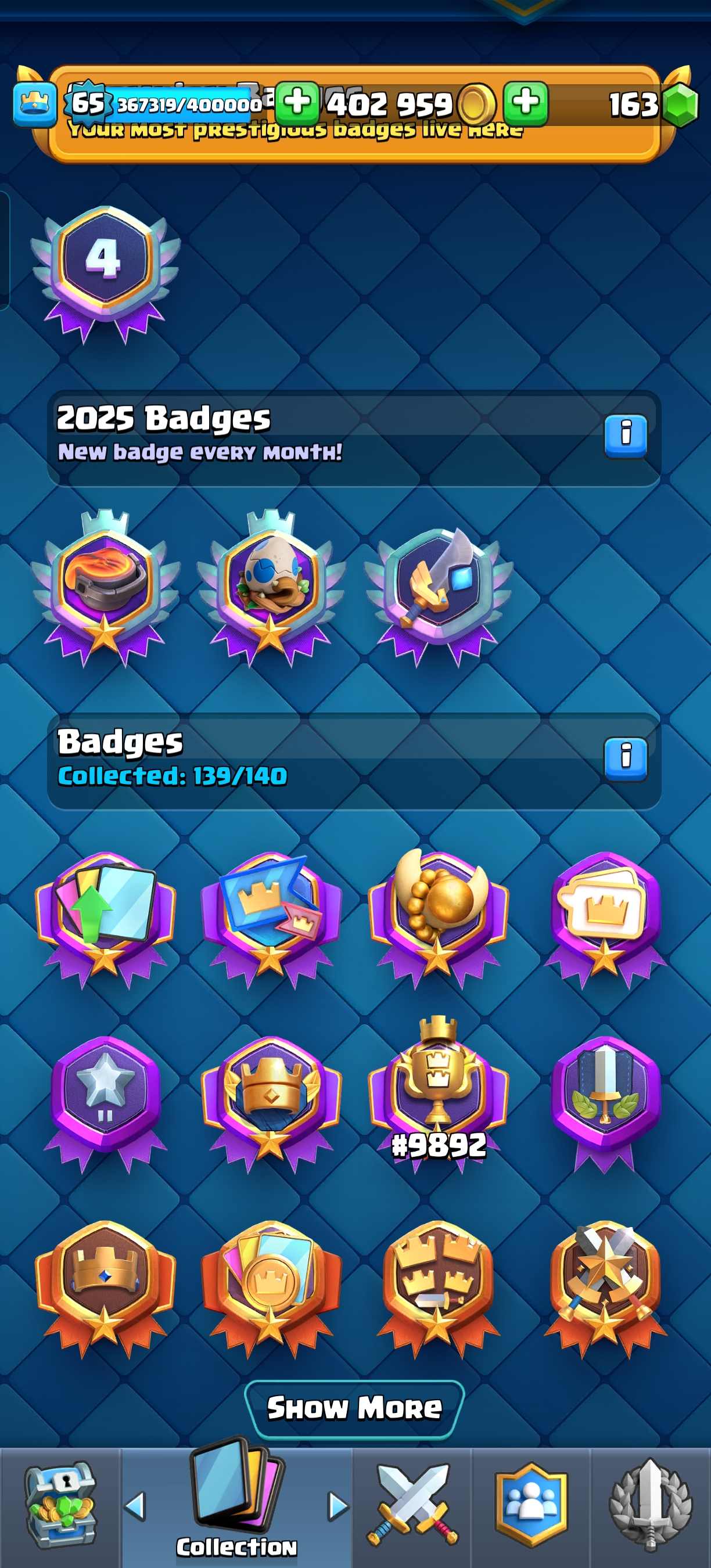The height and width of the screenshot is (1568, 711).
Task: Select the Collection tab
Action: coord(236,1504)
